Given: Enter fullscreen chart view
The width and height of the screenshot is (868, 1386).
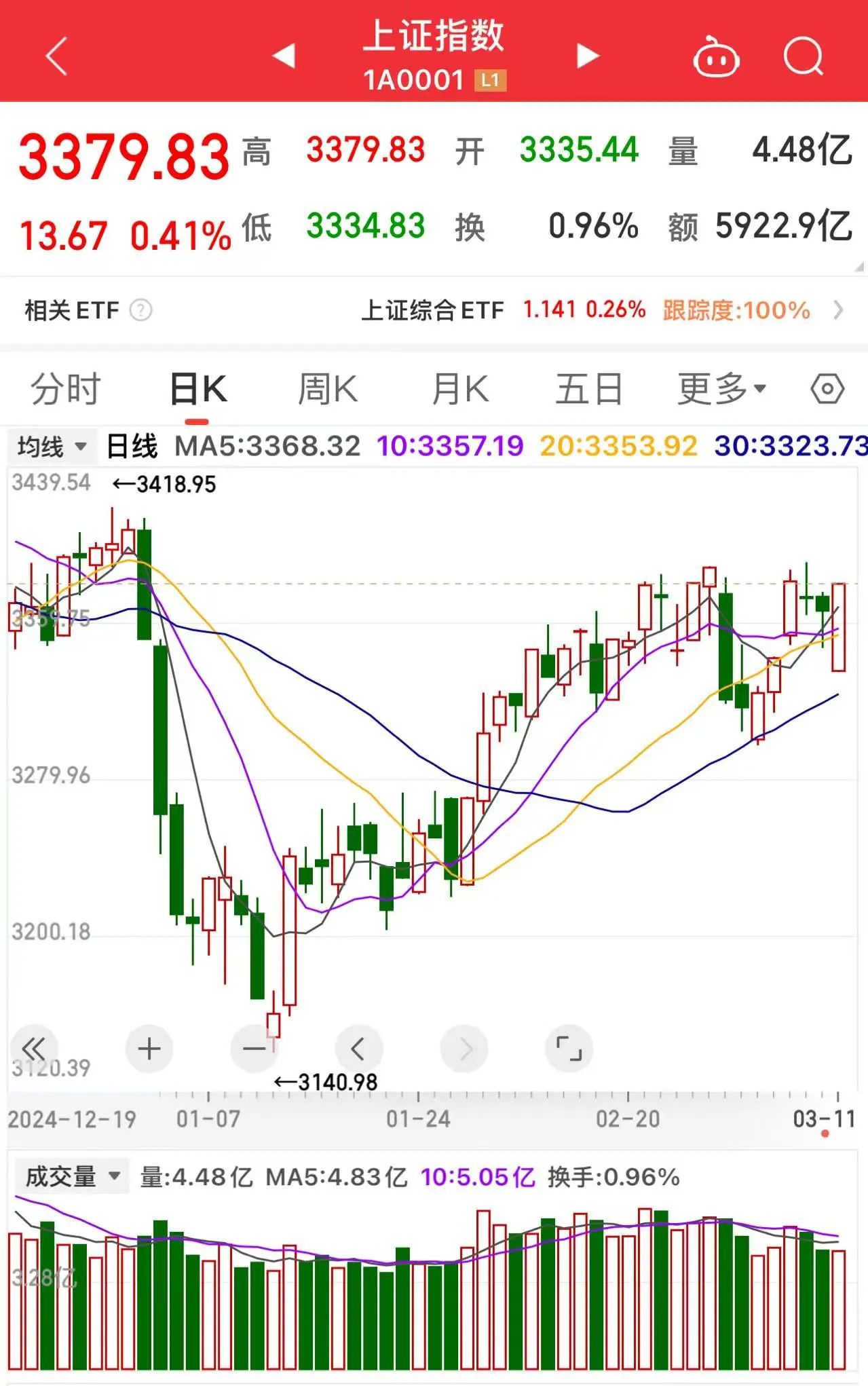Looking at the screenshot, I should pos(569,1049).
